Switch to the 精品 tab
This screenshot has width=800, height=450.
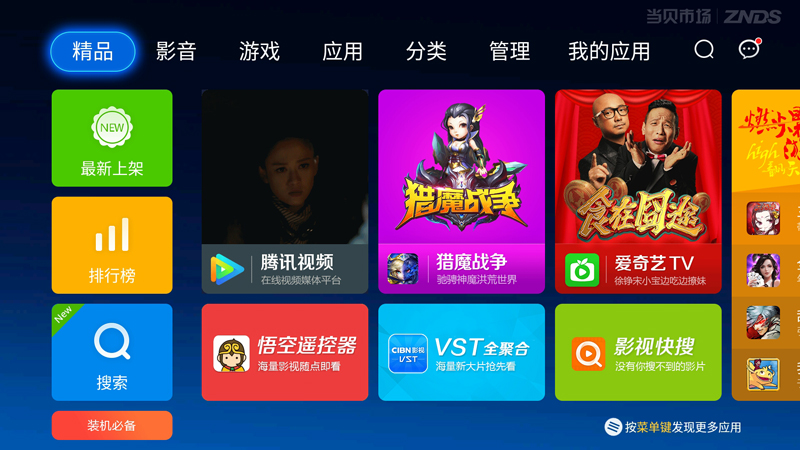tap(93, 51)
